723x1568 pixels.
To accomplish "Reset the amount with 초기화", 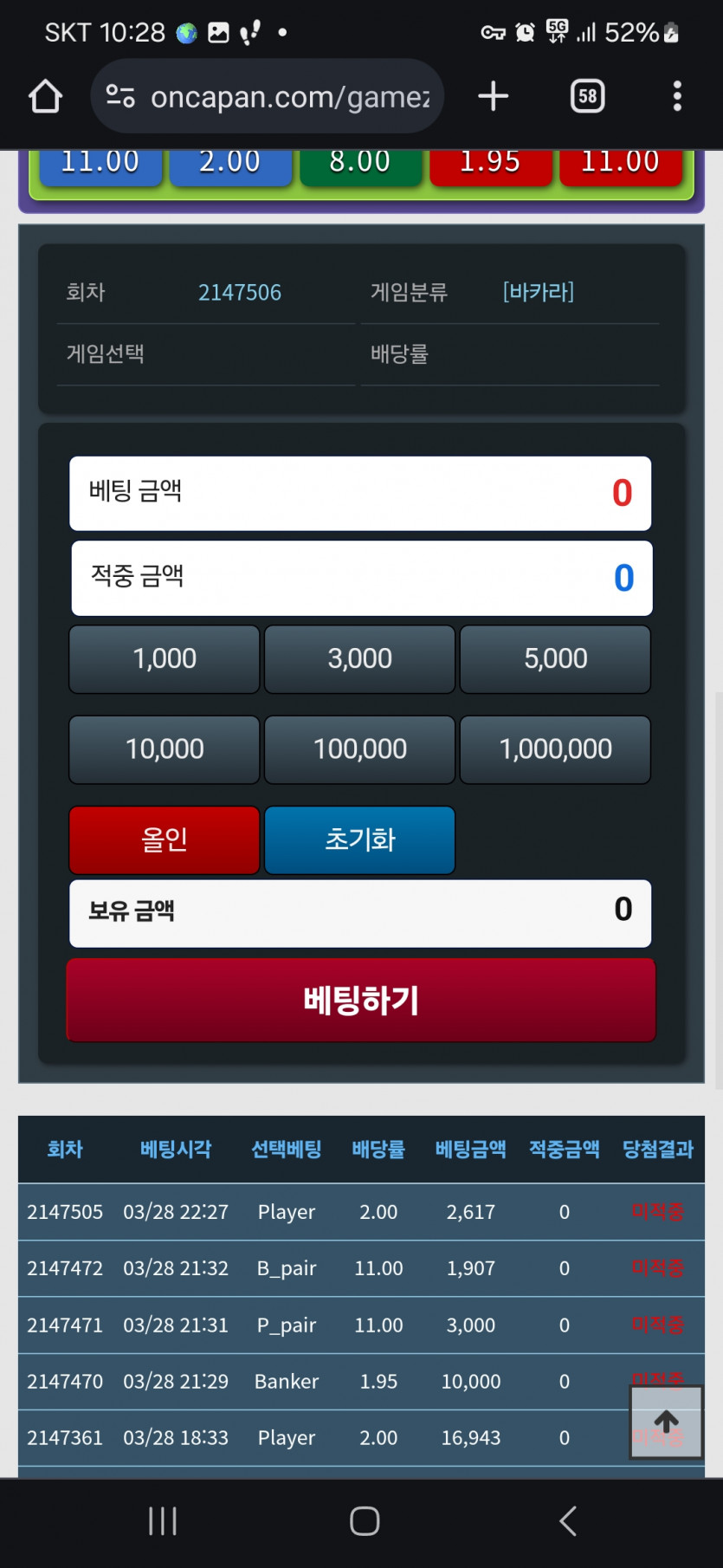I will click(359, 839).
